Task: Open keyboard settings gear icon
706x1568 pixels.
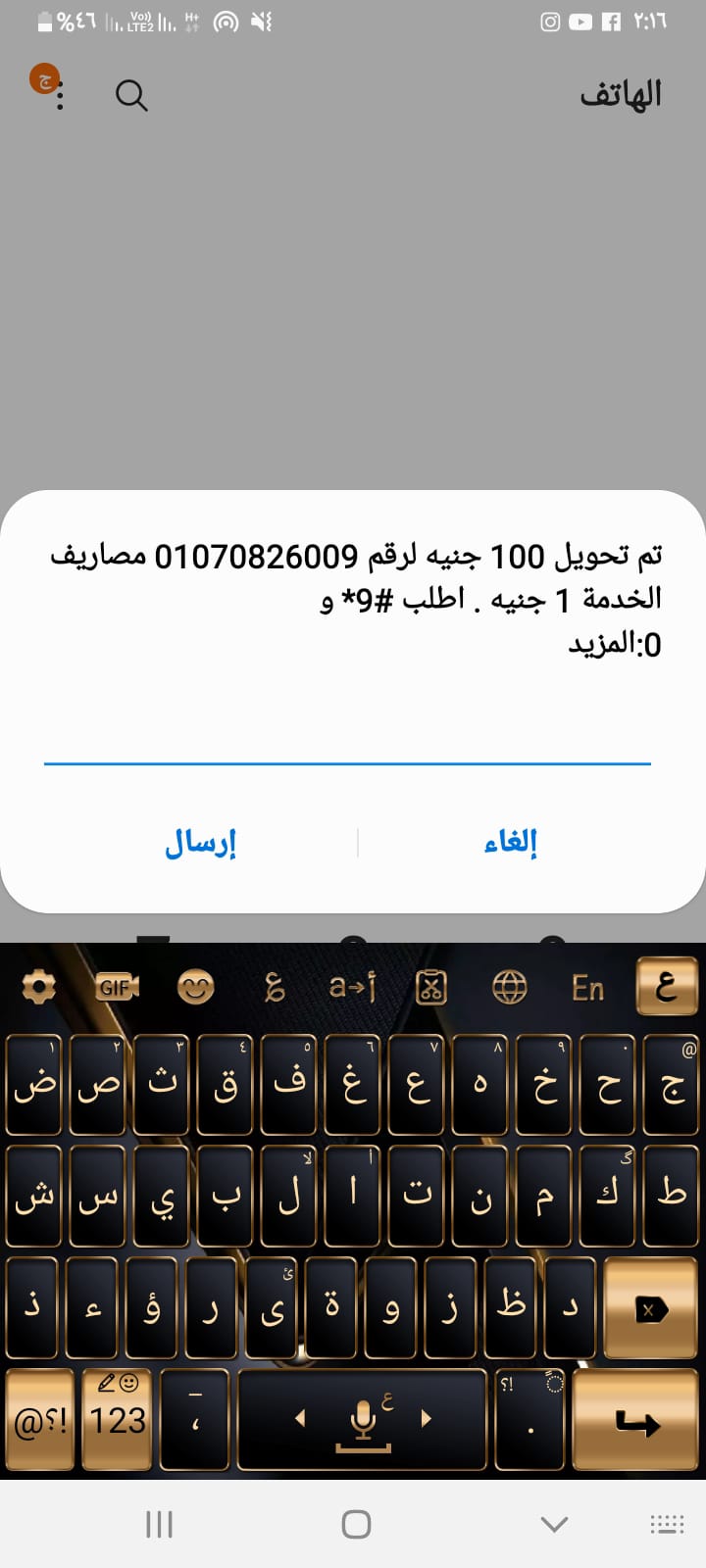Action: point(38,987)
